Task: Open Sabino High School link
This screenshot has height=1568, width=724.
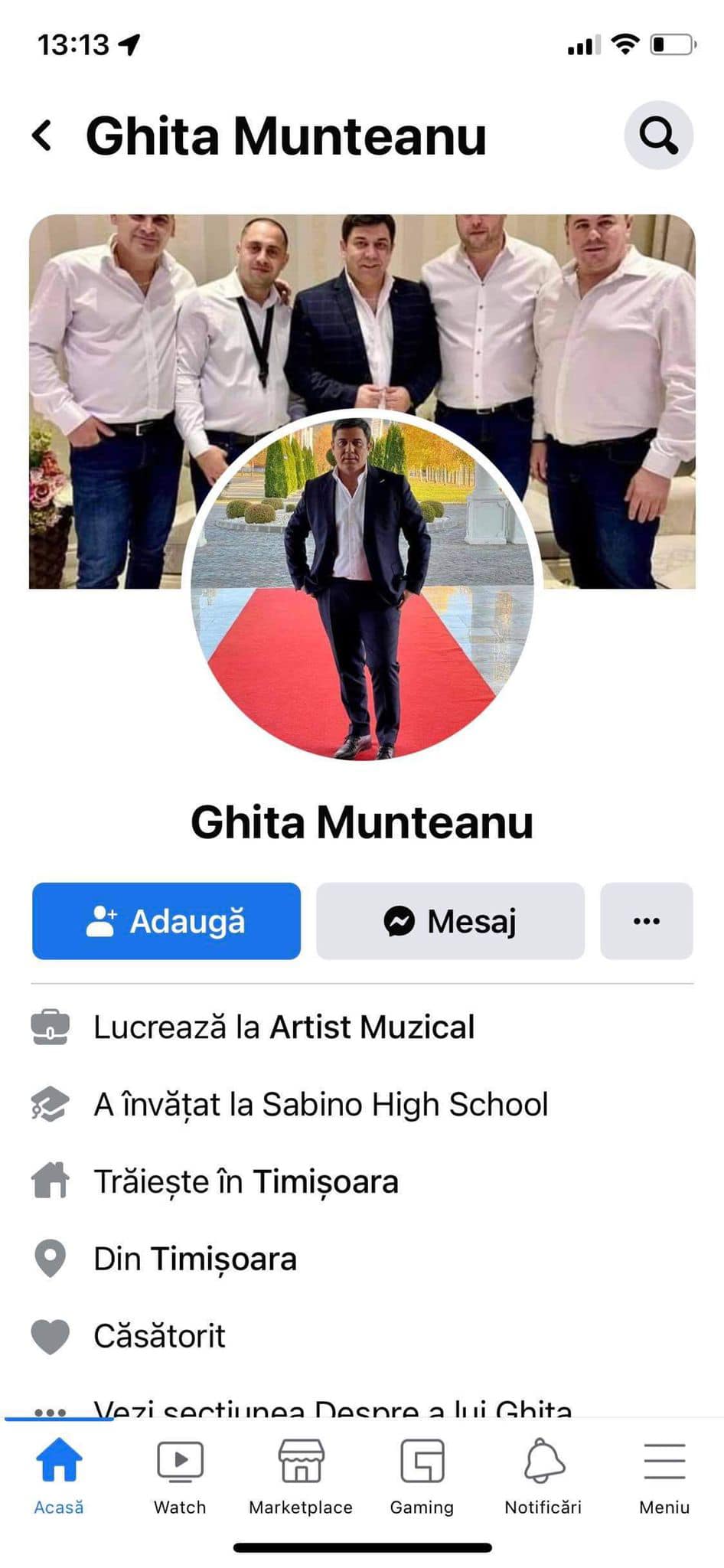Action: (x=405, y=1105)
